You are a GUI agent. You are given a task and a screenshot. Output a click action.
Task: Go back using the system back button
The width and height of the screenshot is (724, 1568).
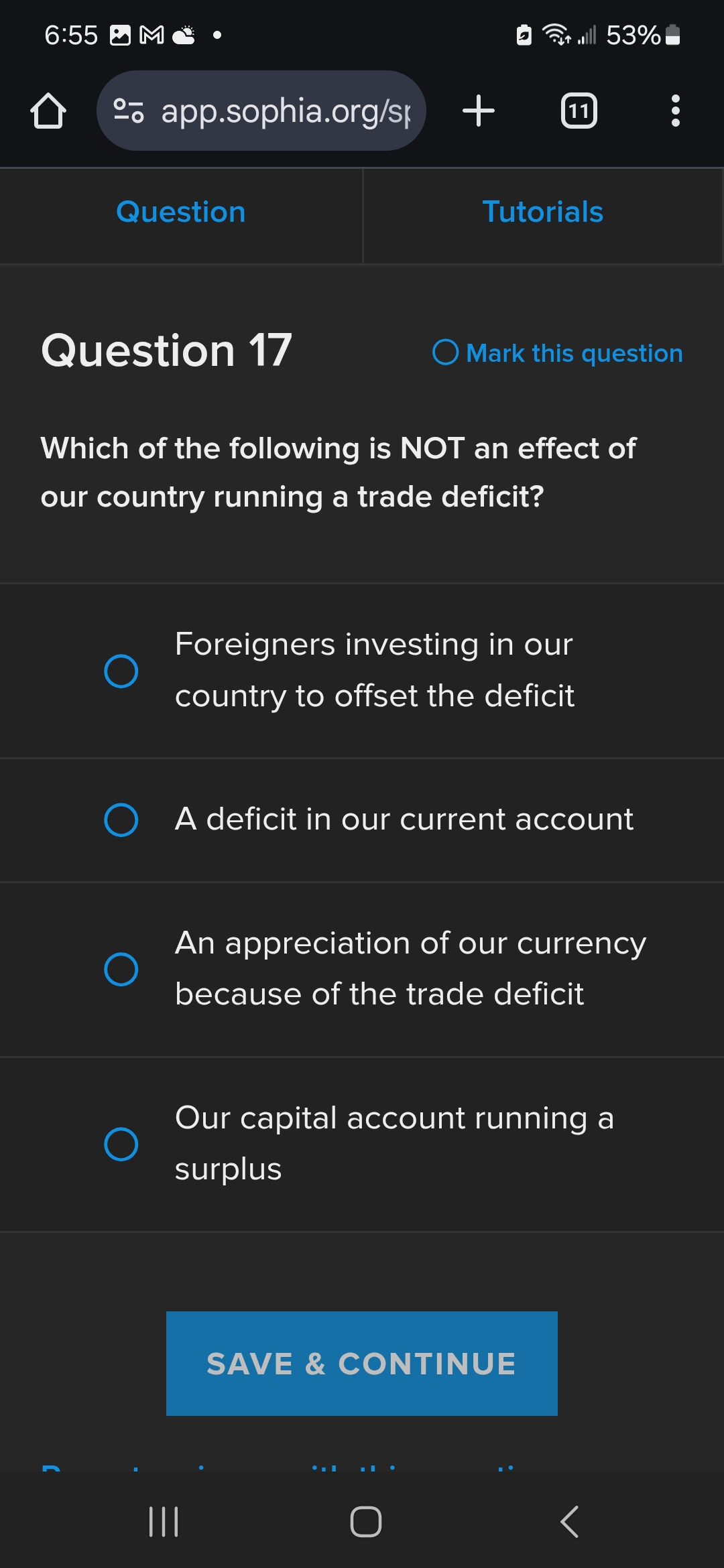pyautogui.click(x=569, y=1521)
